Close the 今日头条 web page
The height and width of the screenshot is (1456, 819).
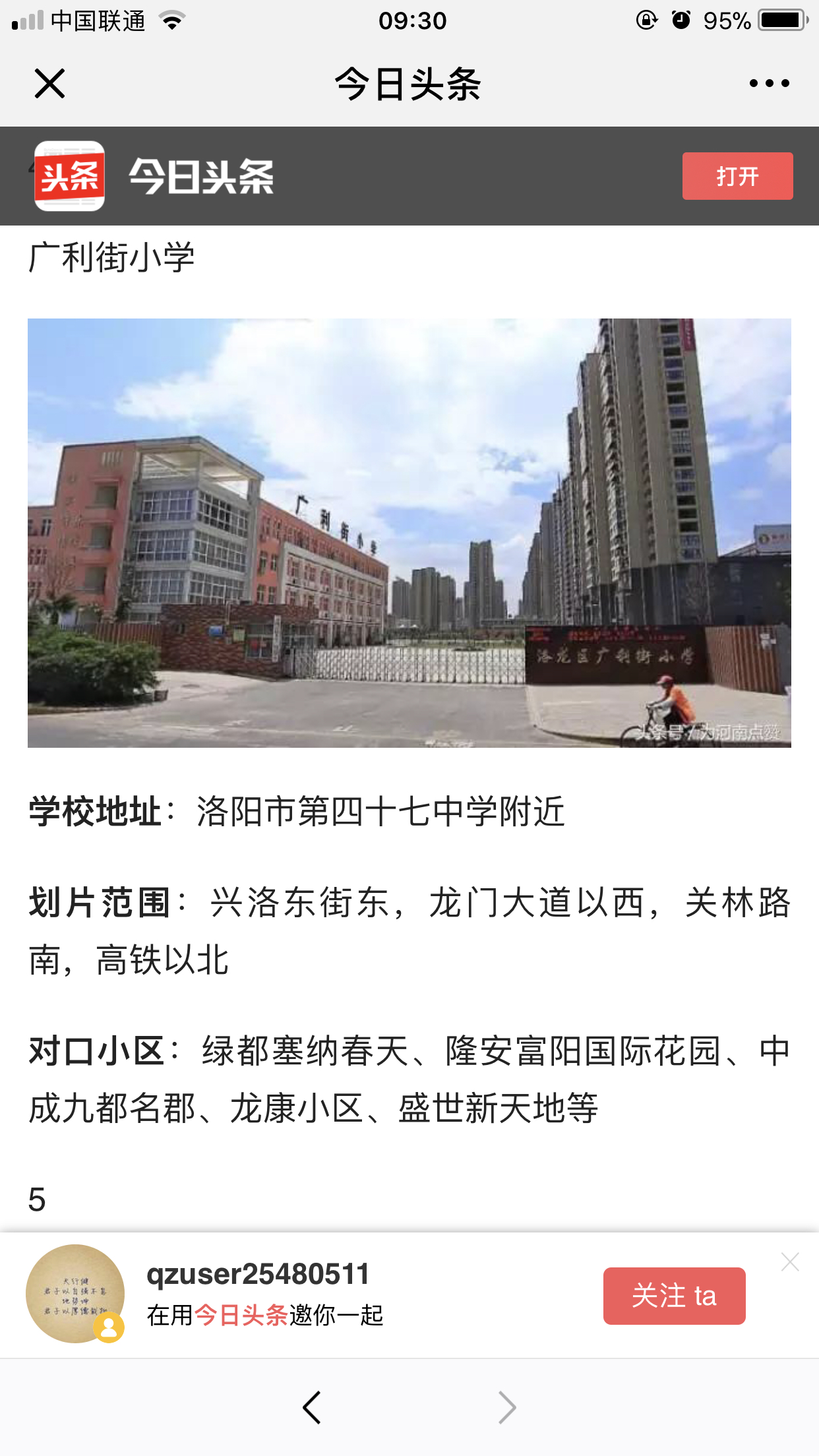click(49, 84)
